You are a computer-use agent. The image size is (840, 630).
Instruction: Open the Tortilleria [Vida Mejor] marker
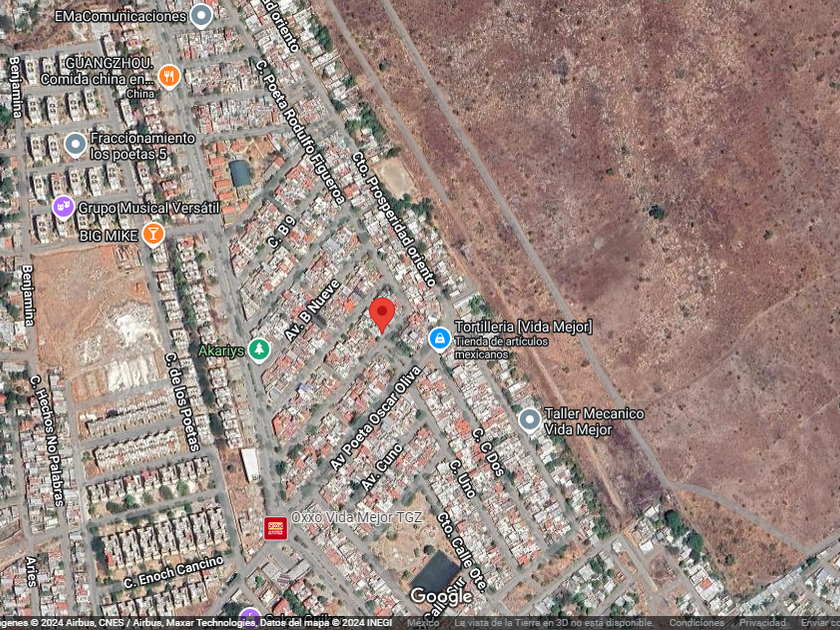tap(440, 339)
